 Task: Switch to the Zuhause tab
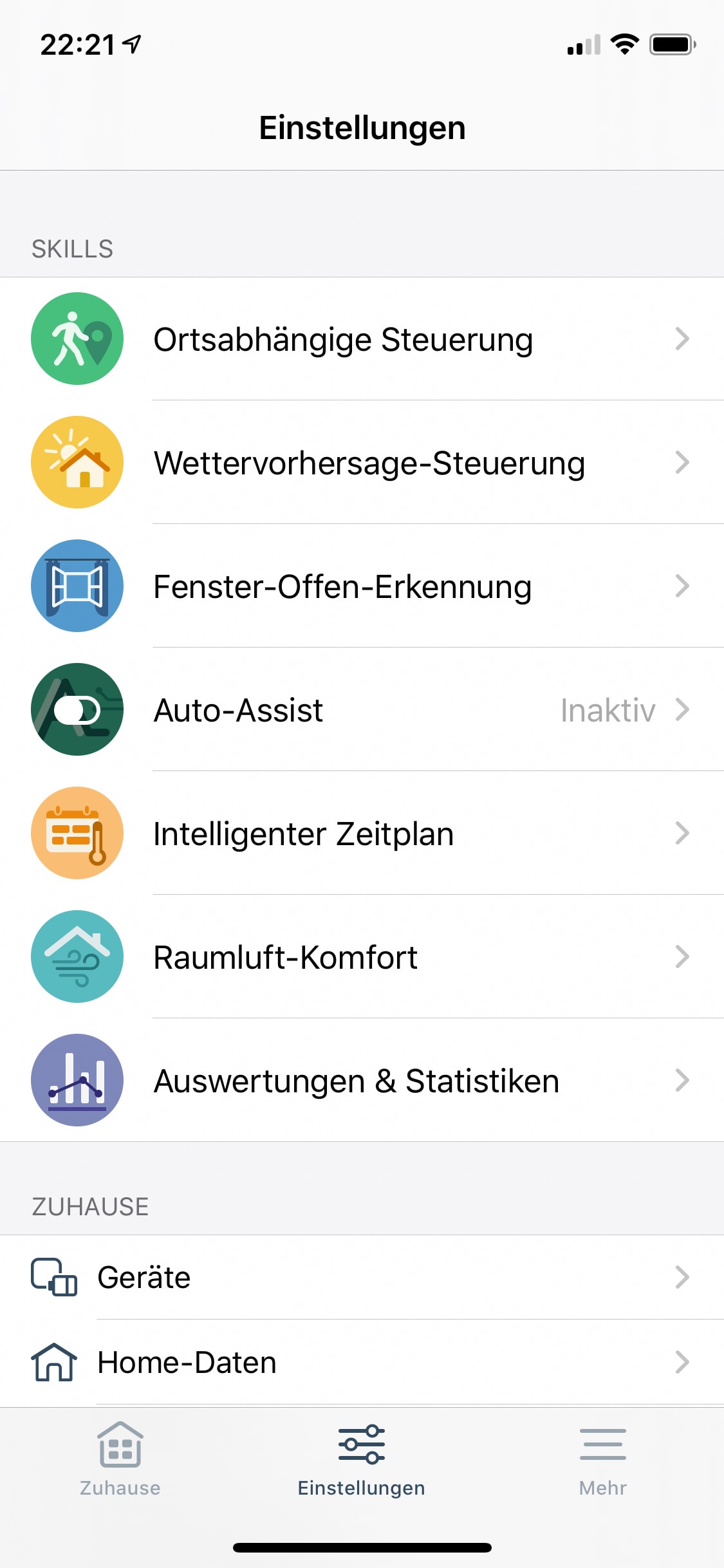[x=120, y=1460]
